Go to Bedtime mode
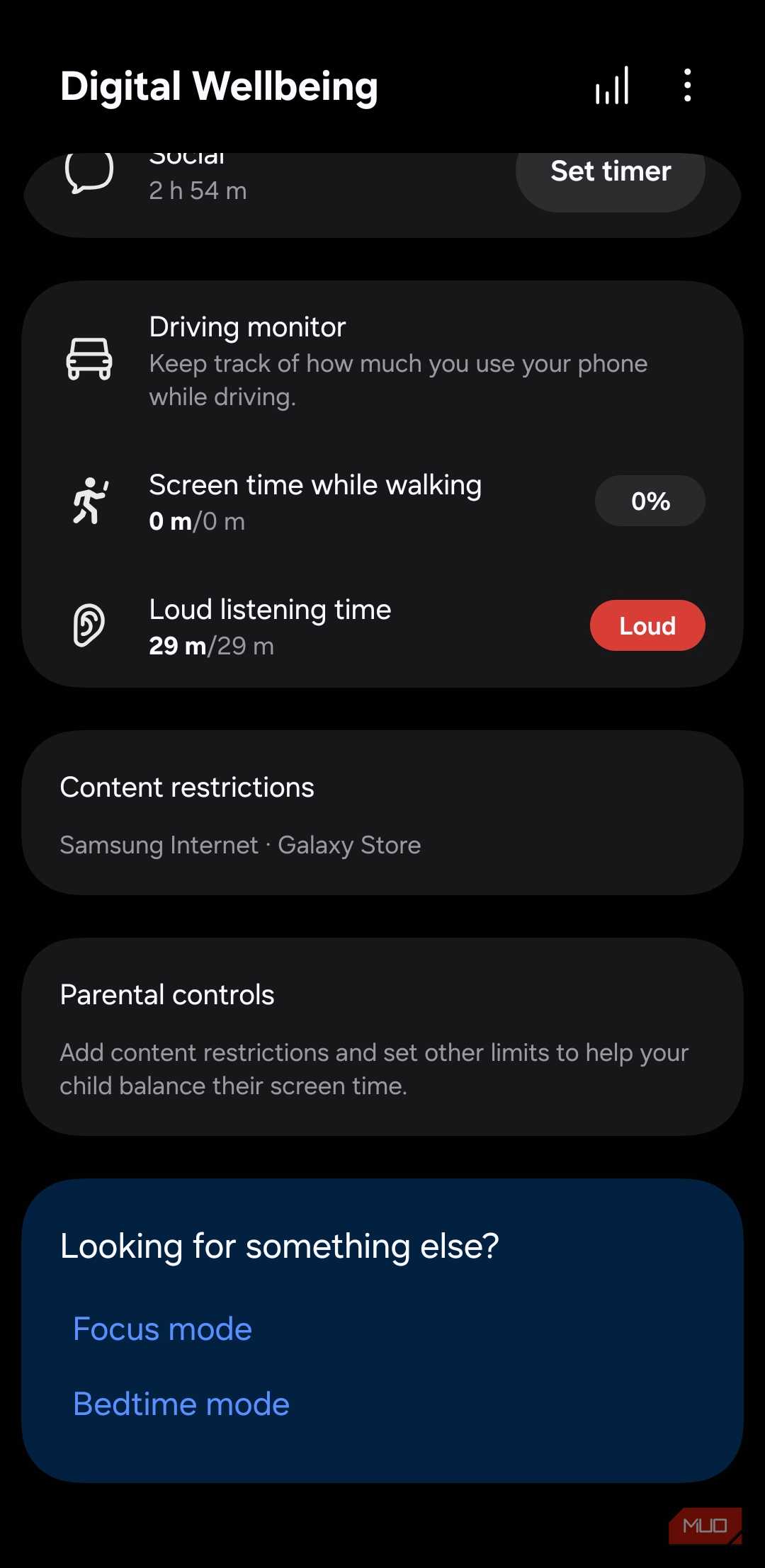The image size is (765, 1568). 181,1404
